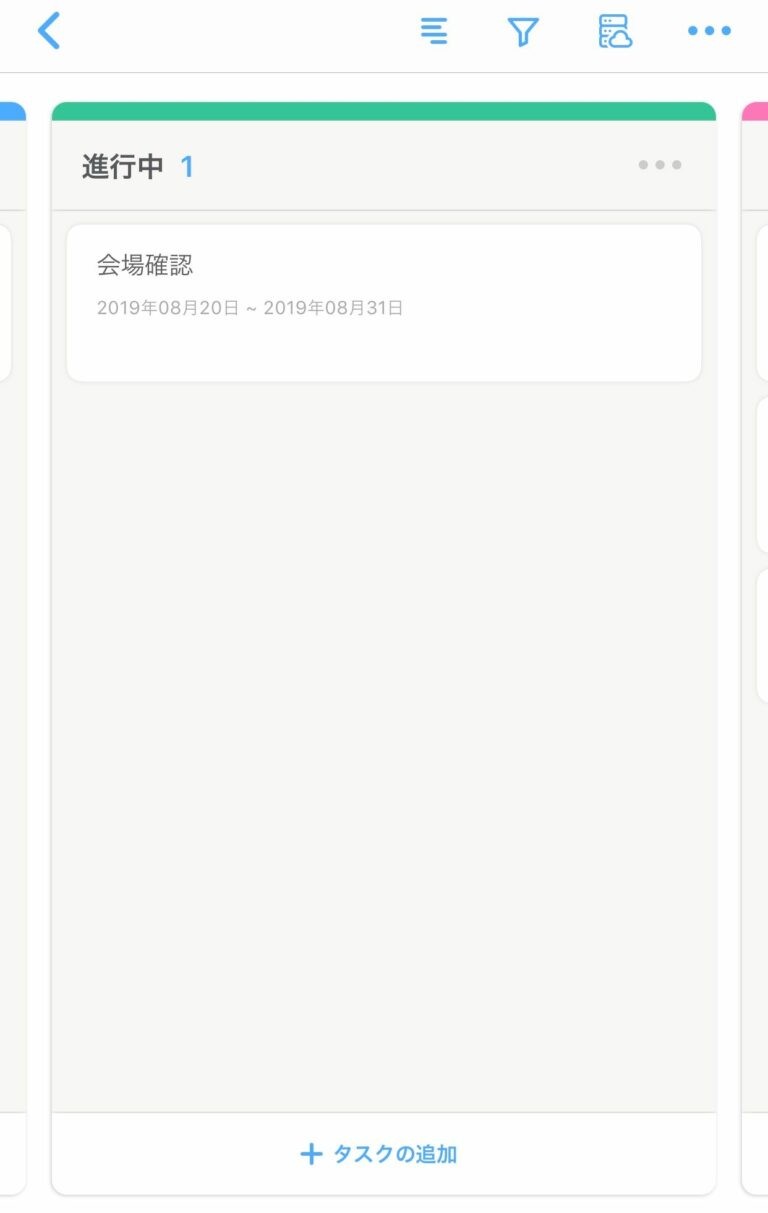The image size is (768, 1213).
Task: Tap the server cloud icon
Action: point(614,32)
